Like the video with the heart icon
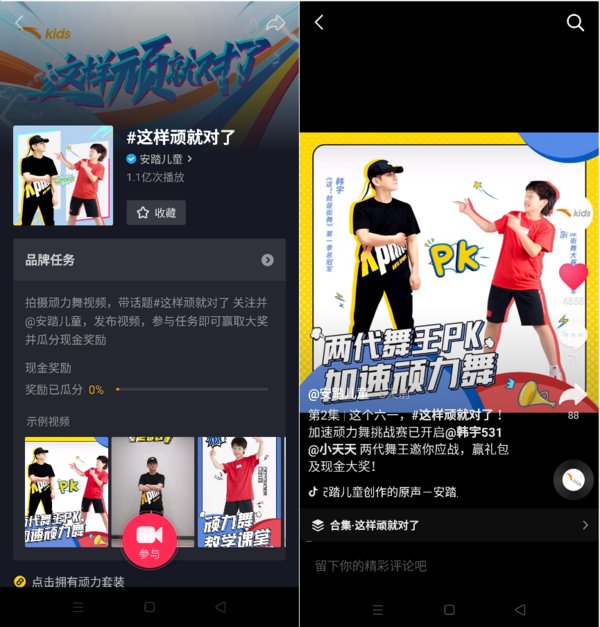The height and width of the screenshot is (627, 600). point(573,277)
